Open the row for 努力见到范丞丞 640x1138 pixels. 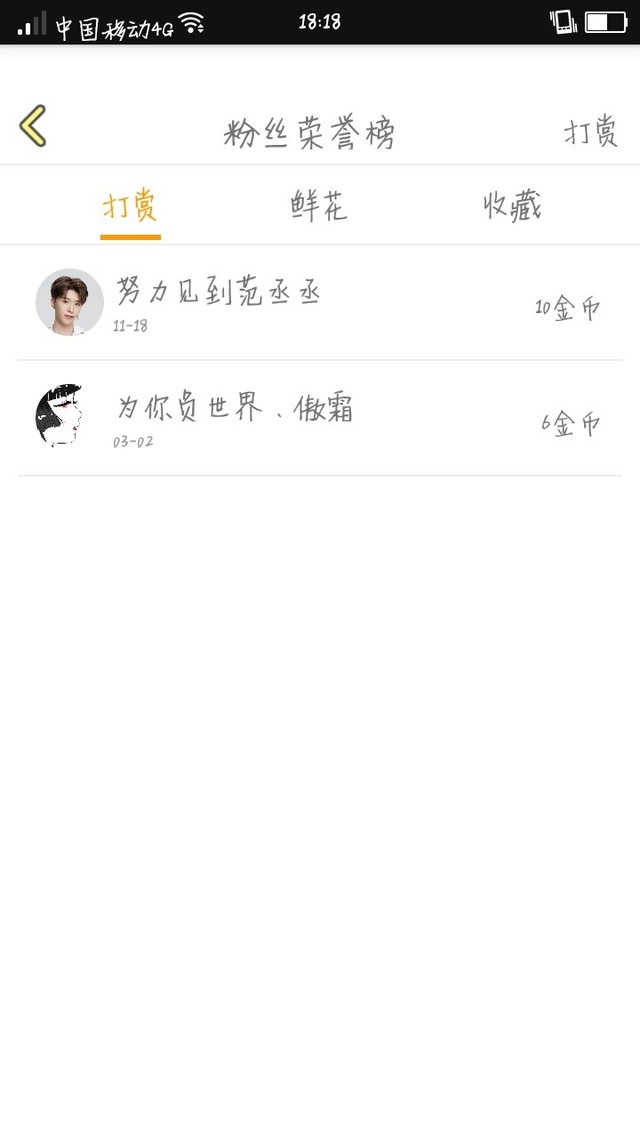[320, 302]
